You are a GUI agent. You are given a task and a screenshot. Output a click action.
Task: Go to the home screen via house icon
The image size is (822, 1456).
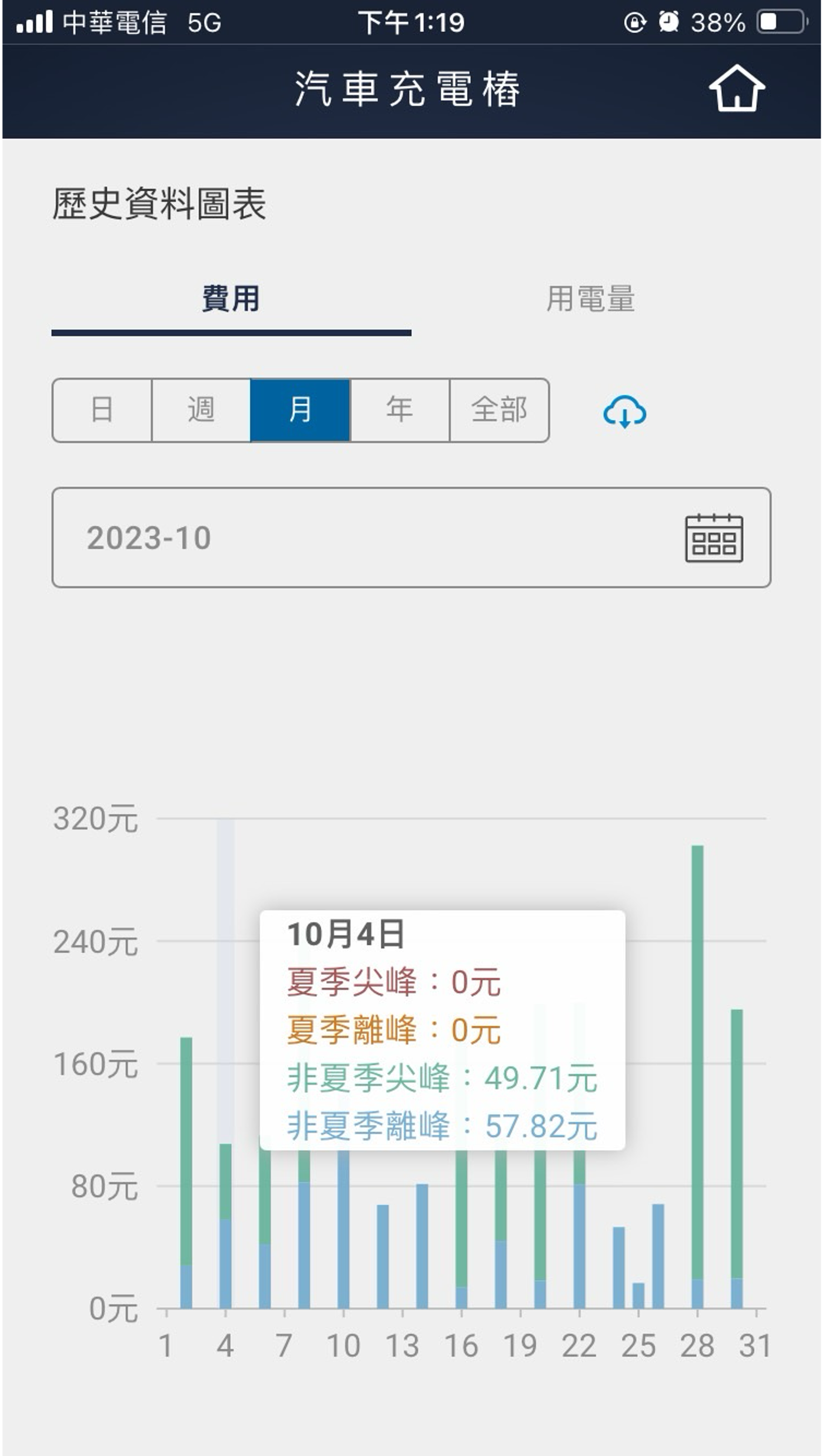[736, 89]
